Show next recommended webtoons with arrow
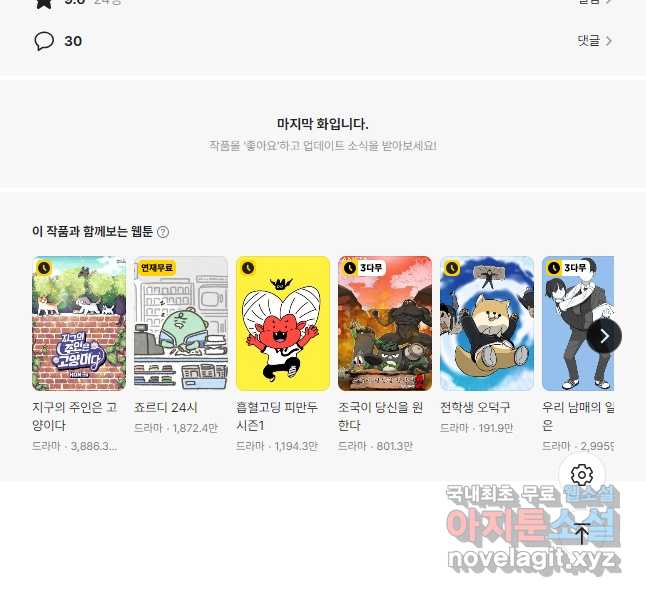Viewport: 646px width, 597px height. click(604, 335)
